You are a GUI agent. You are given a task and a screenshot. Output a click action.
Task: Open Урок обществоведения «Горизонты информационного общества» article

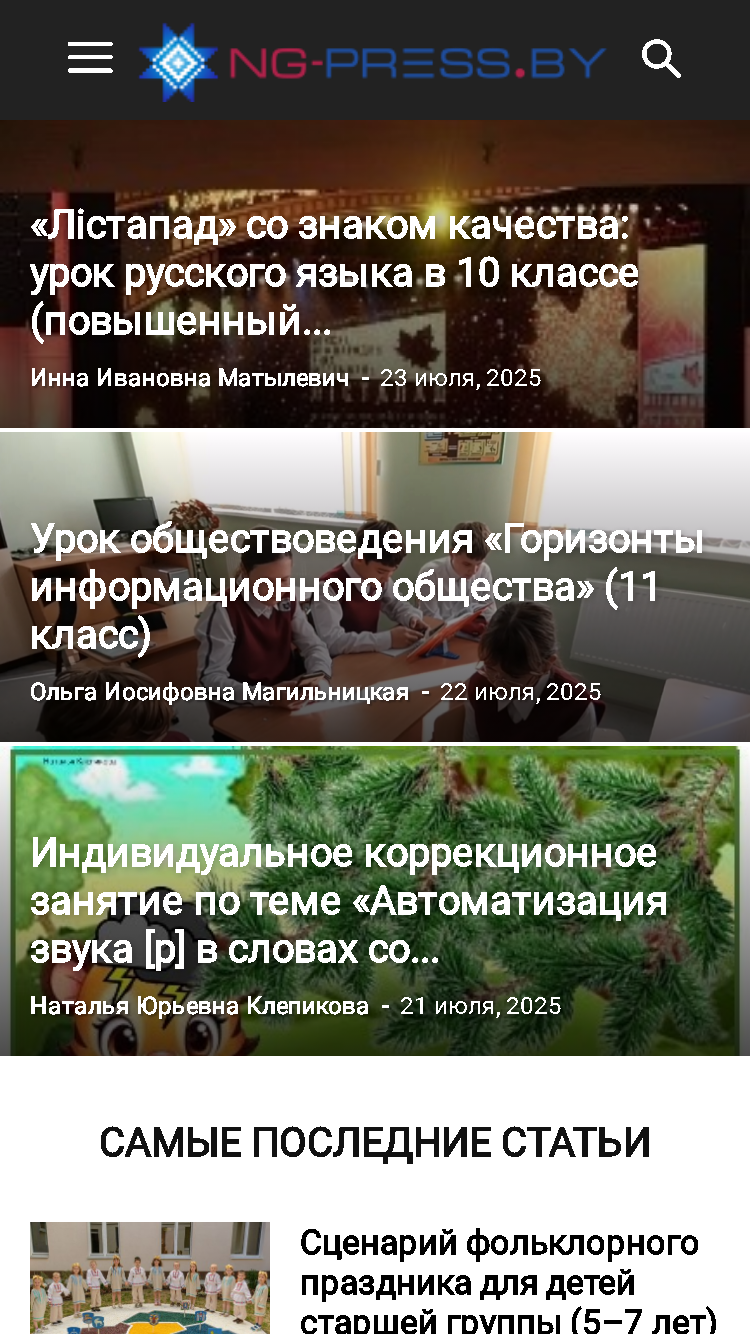pyautogui.click(x=367, y=588)
